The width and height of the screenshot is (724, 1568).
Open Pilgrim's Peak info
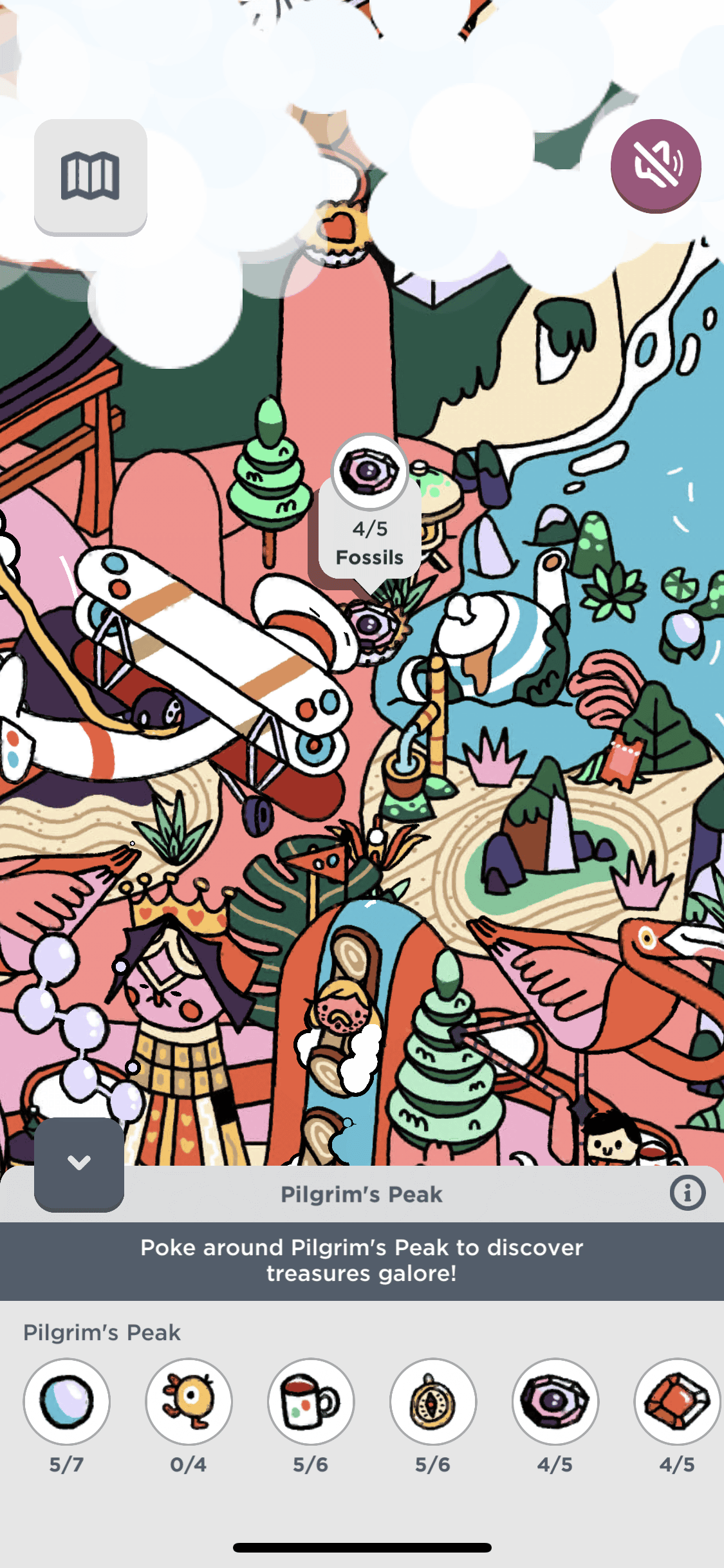687,1193
